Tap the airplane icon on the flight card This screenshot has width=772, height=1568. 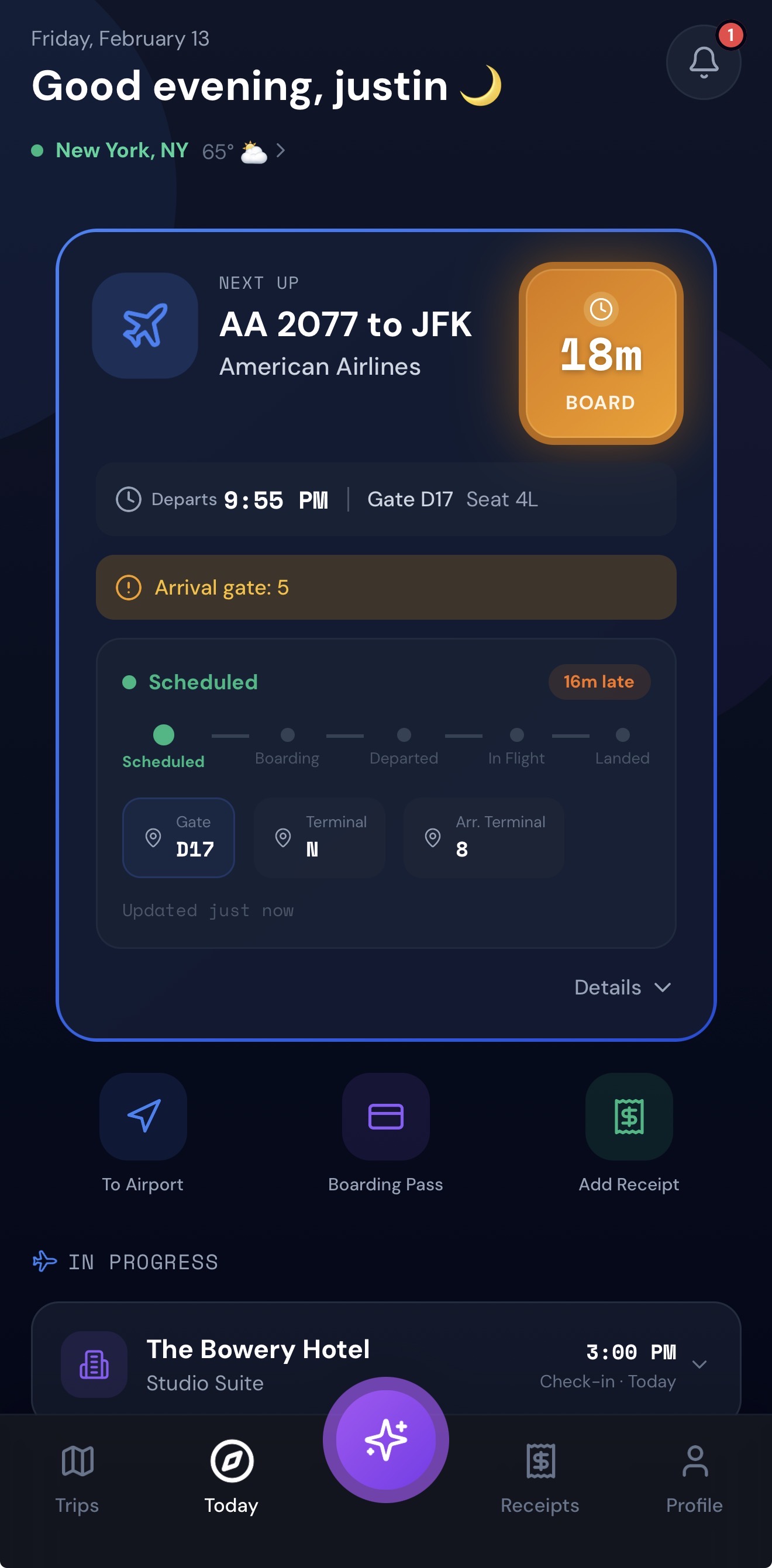pyautogui.click(x=144, y=326)
